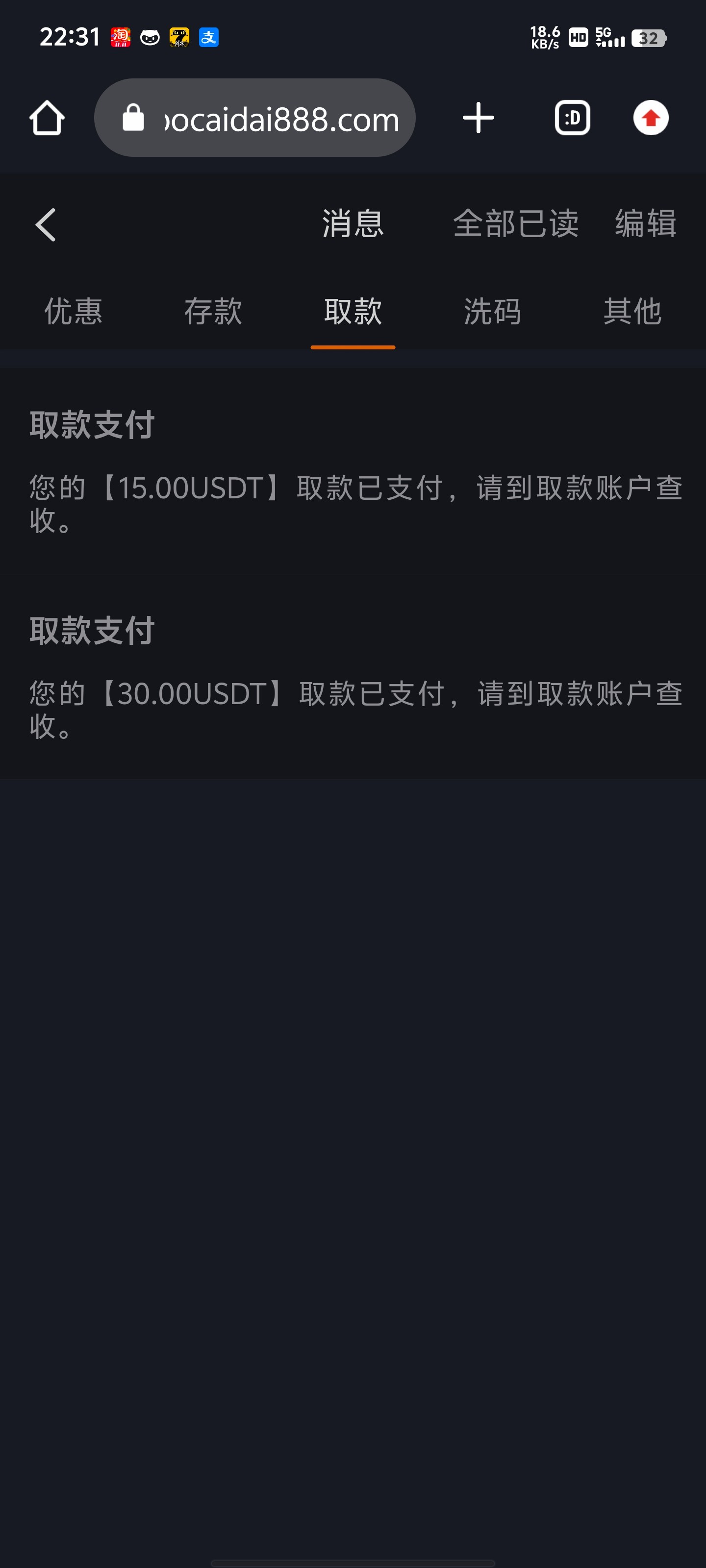The width and height of the screenshot is (706, 1568).
Task: Add a new browser tab
Action: (x=478, y=118)
